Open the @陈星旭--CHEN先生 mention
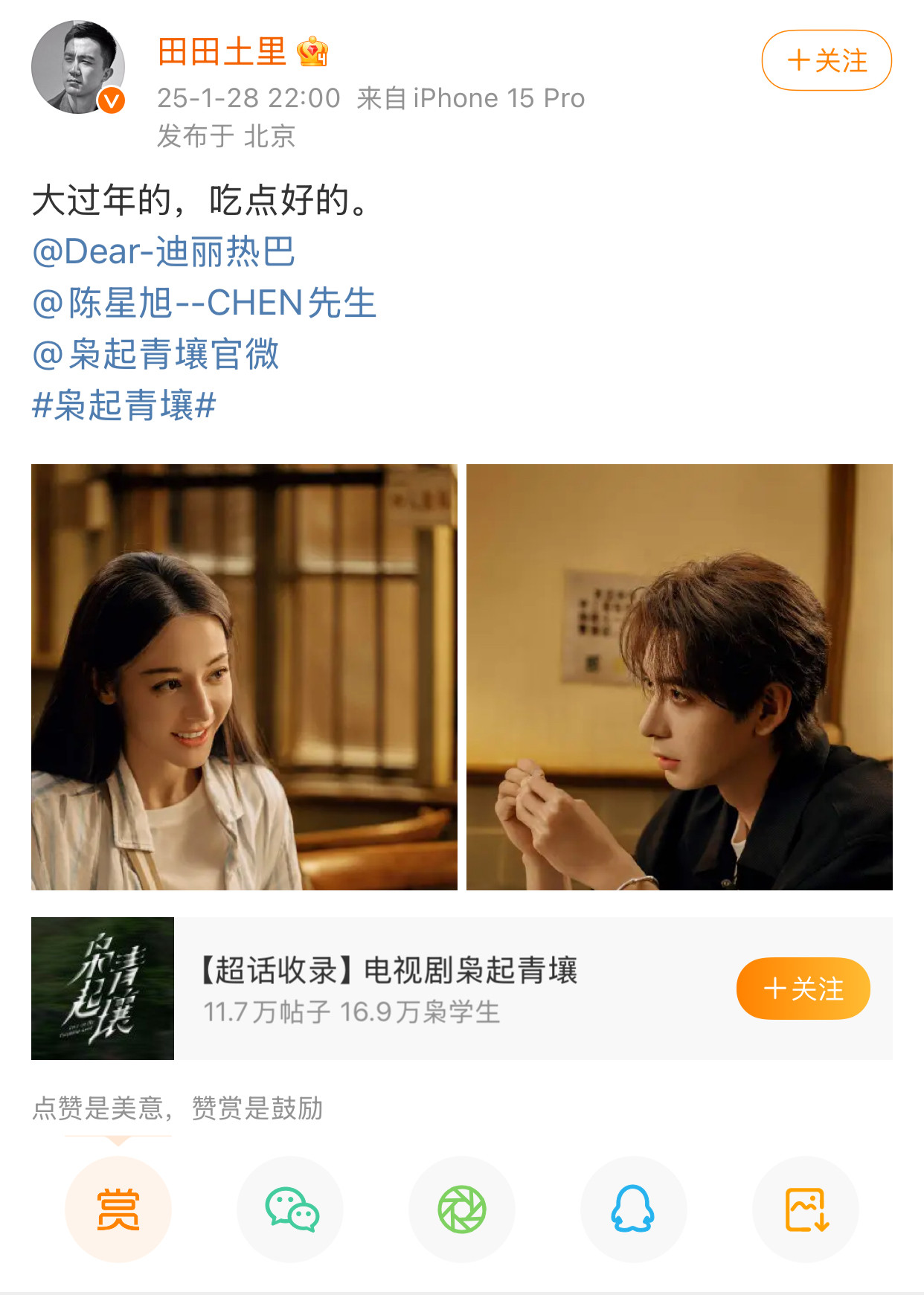This screenshot has height=1295, width=924. pyautogui.click(x=205, y=303)
